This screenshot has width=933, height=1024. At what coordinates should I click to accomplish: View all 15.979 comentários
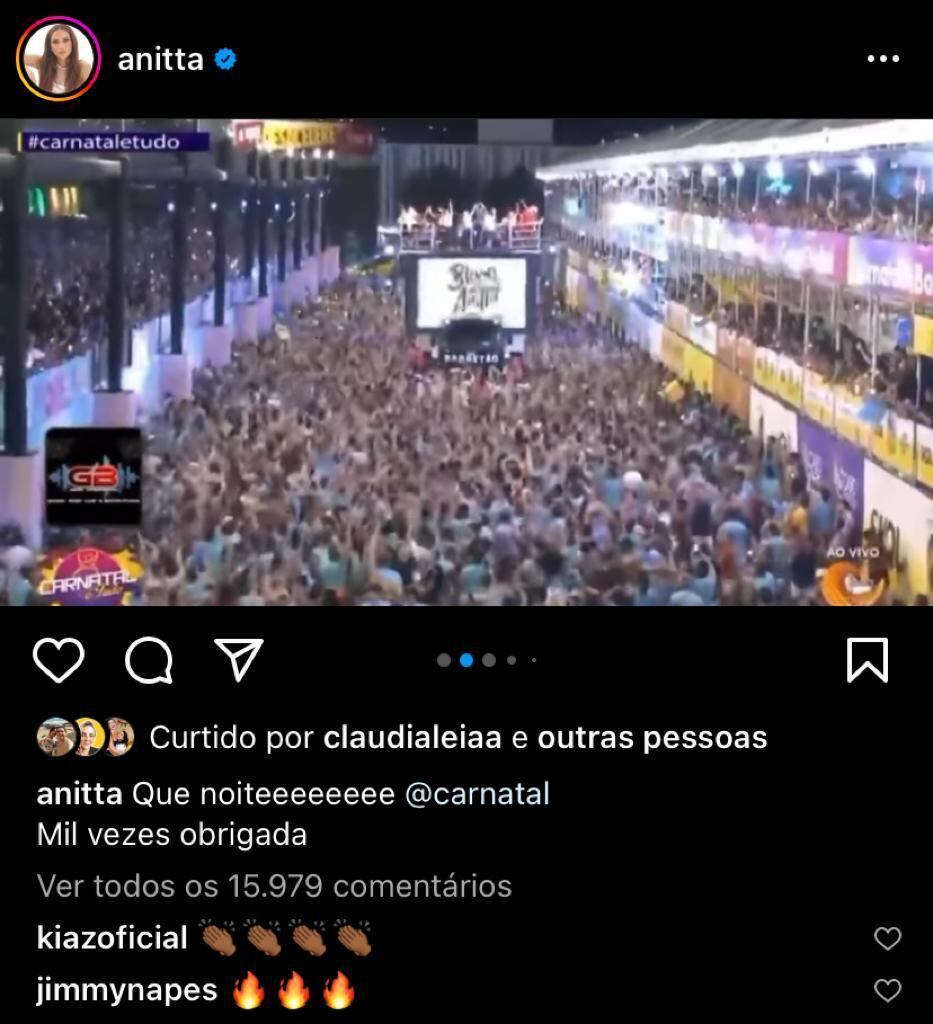click(x=274, y=886)
